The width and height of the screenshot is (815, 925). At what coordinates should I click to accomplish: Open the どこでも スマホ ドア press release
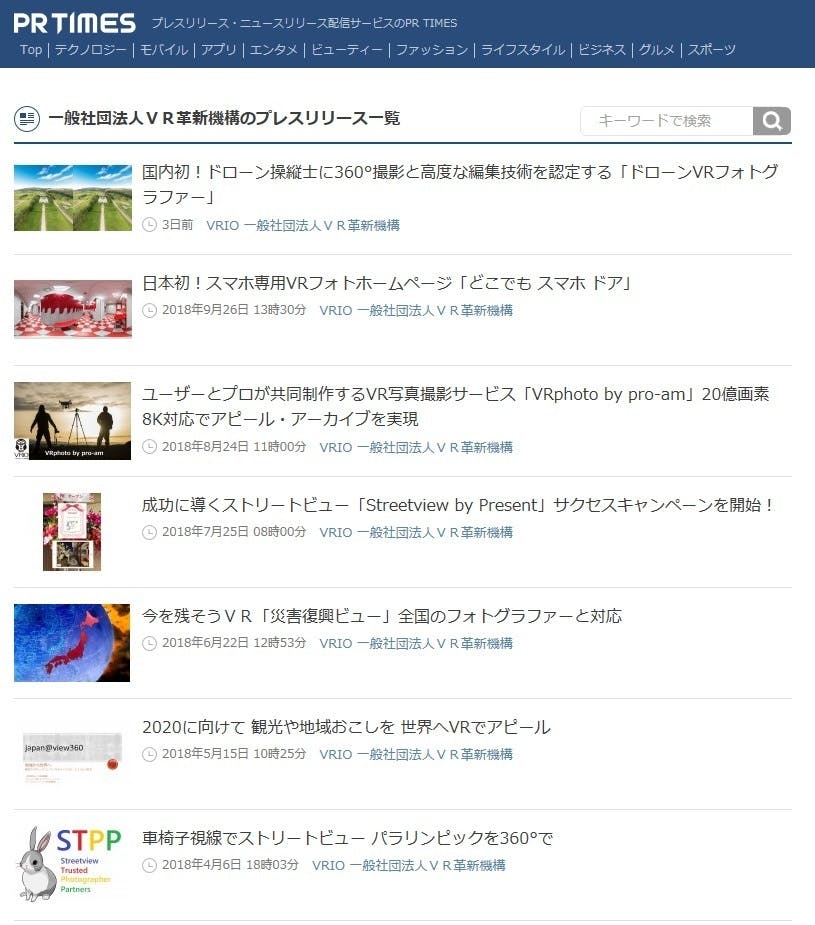pos(387,283)
